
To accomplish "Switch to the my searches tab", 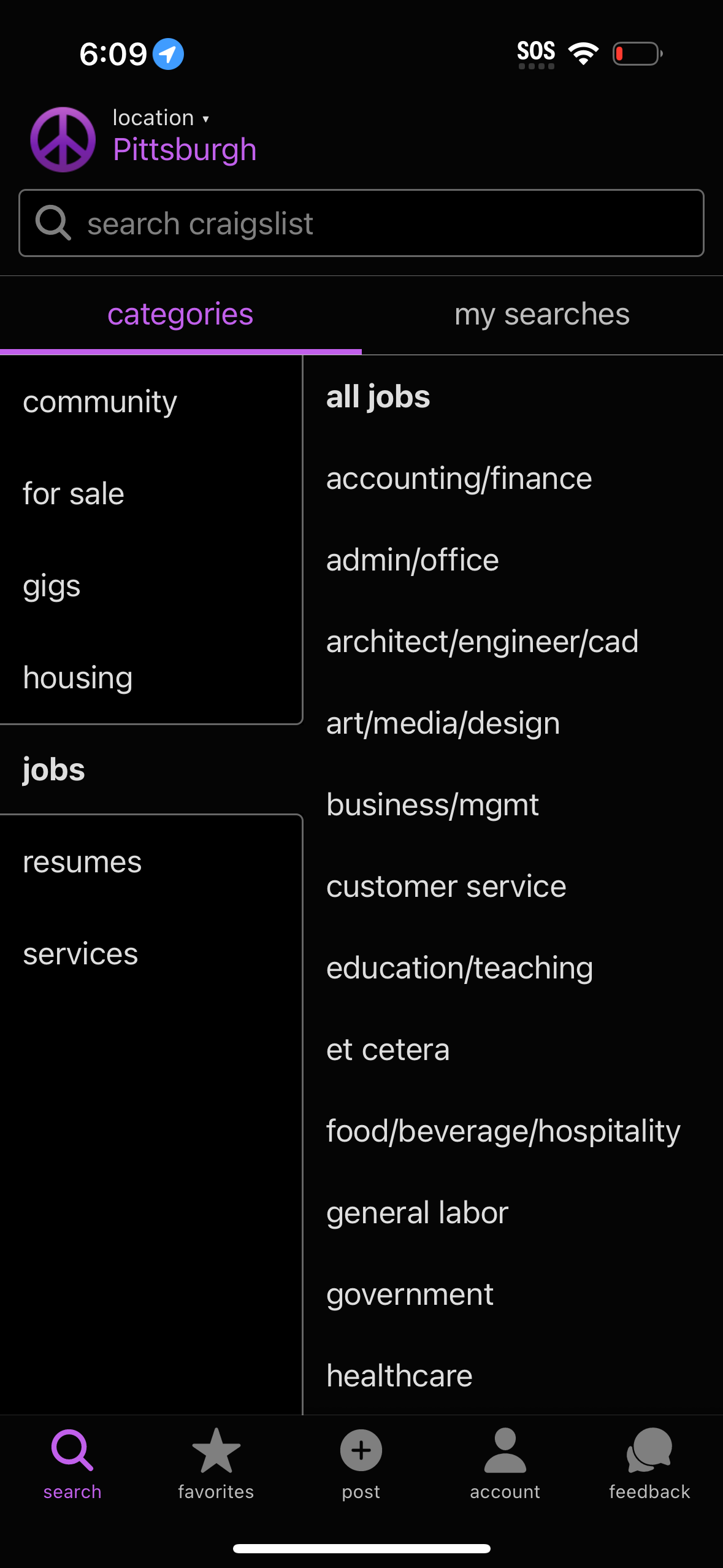I will tap(542, 314).
